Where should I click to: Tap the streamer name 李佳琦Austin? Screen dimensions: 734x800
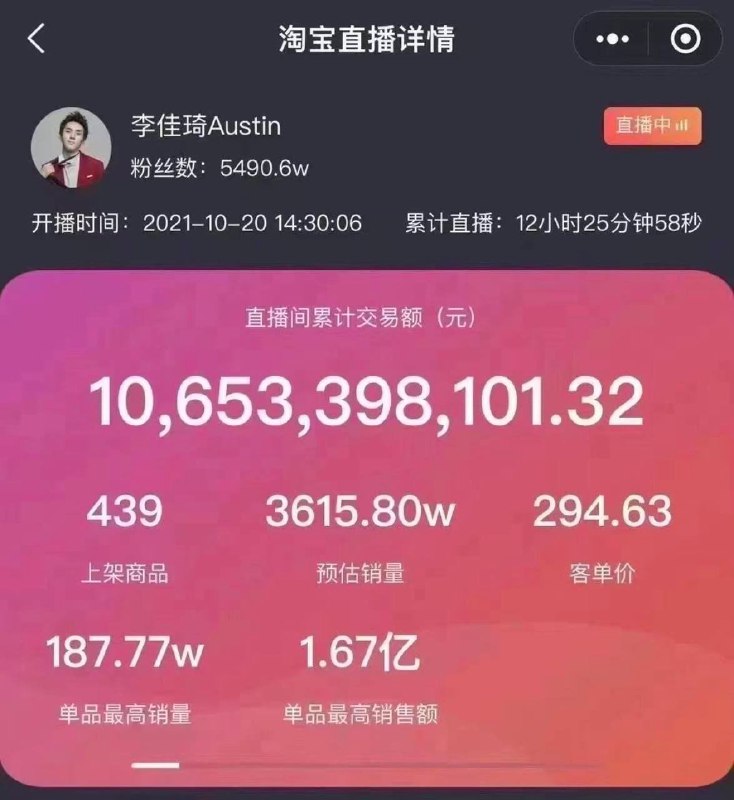pos(208,124)
